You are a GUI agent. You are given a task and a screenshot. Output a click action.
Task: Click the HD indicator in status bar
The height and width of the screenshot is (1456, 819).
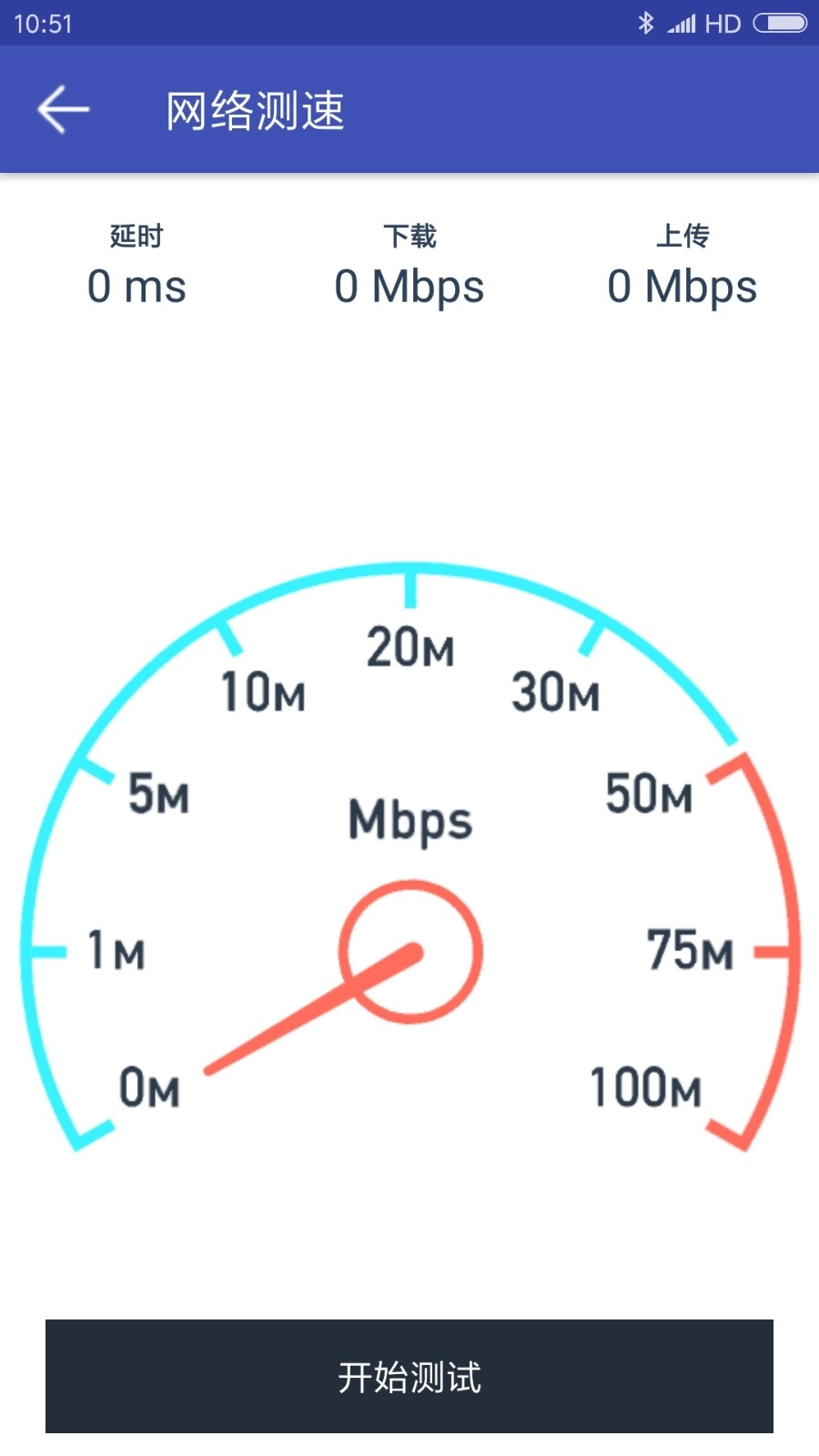point(725,22)
